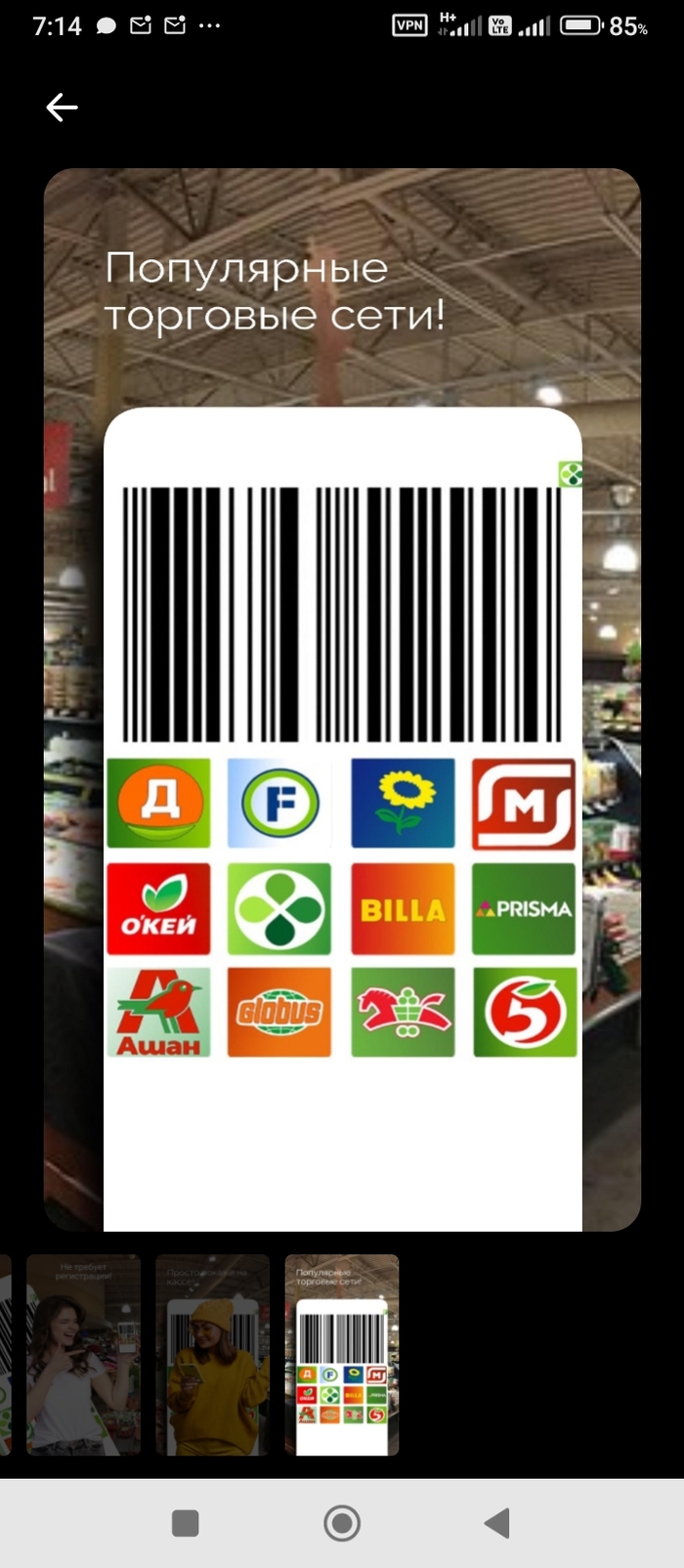Select the 'Популярные торговые сети' preview thumbnail

coord(341,1354)
